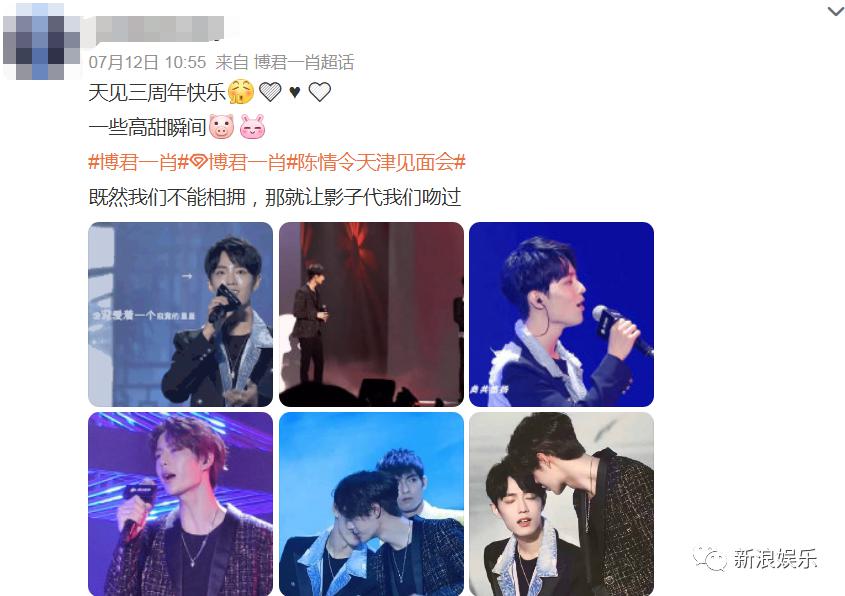Open the 博君一肖超话 source link
The image size is (845, 596).
coord(303,62)
